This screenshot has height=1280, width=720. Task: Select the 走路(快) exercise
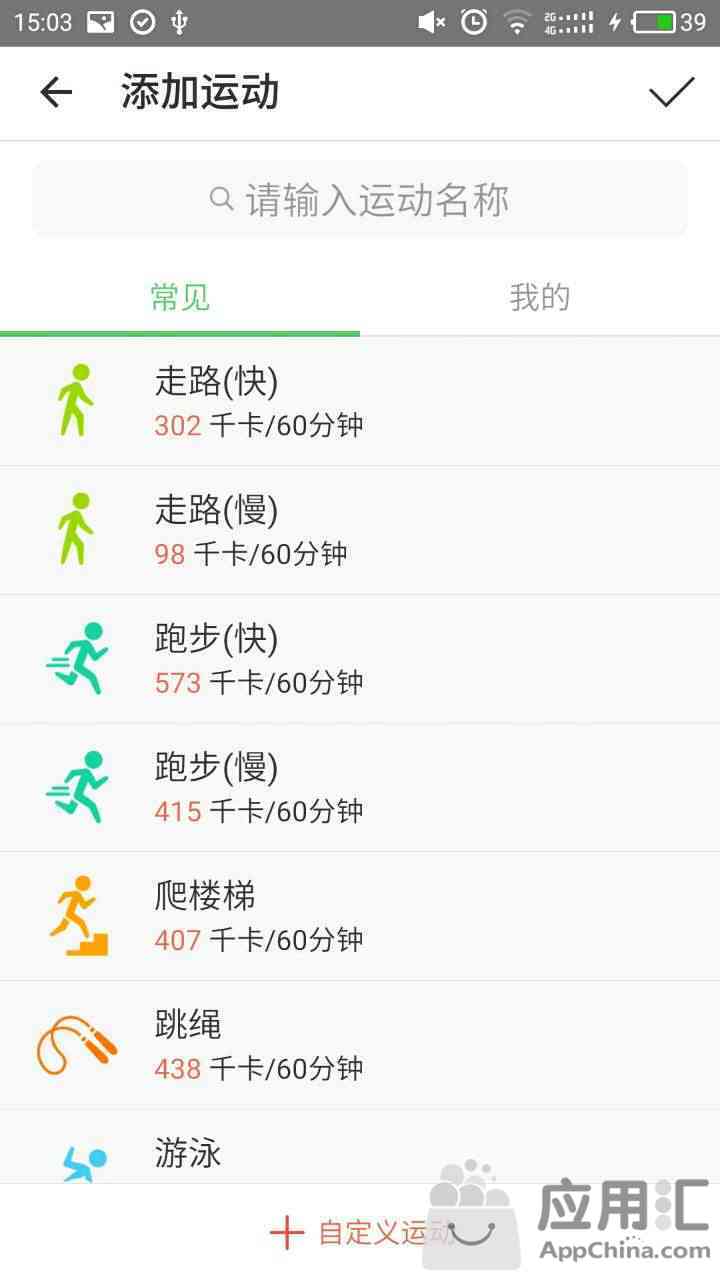360,401
